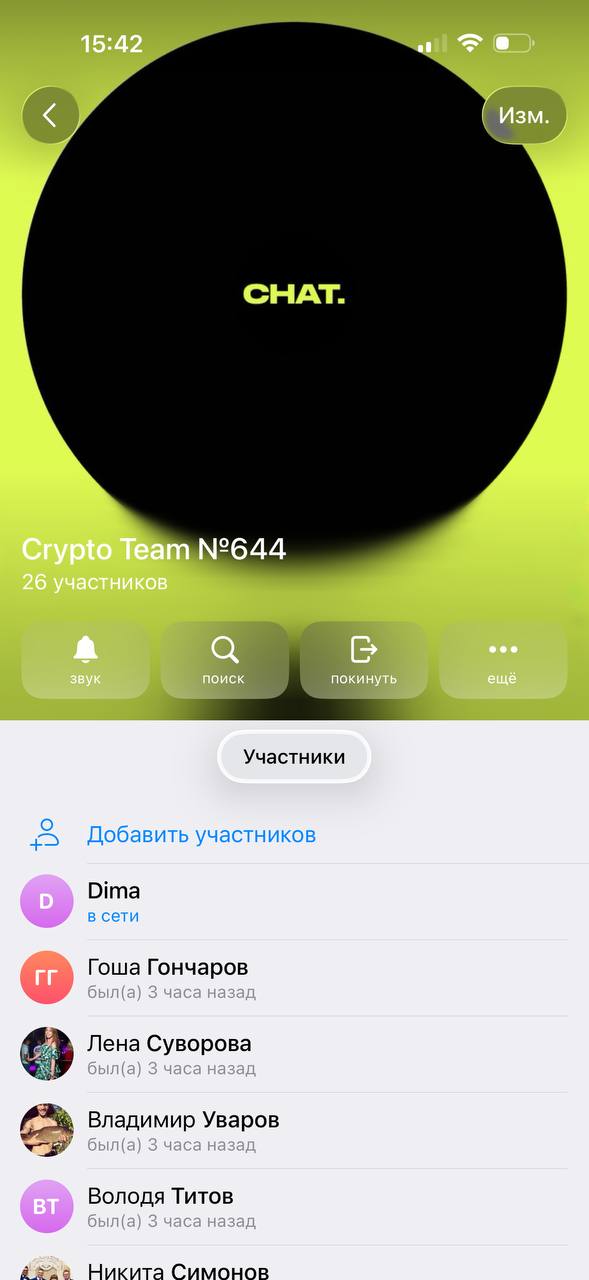Open Владимир Уваров's profile

tap(294, 1130)
